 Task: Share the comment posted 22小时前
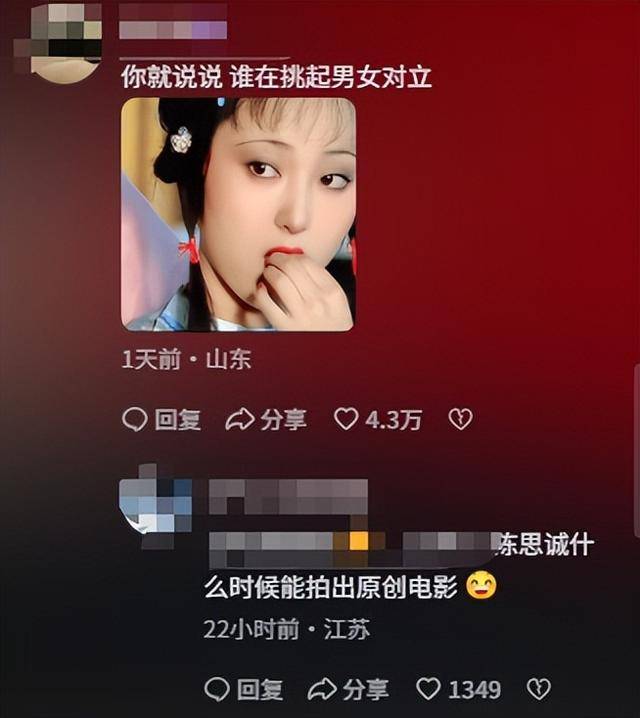(x=348, y=689)
